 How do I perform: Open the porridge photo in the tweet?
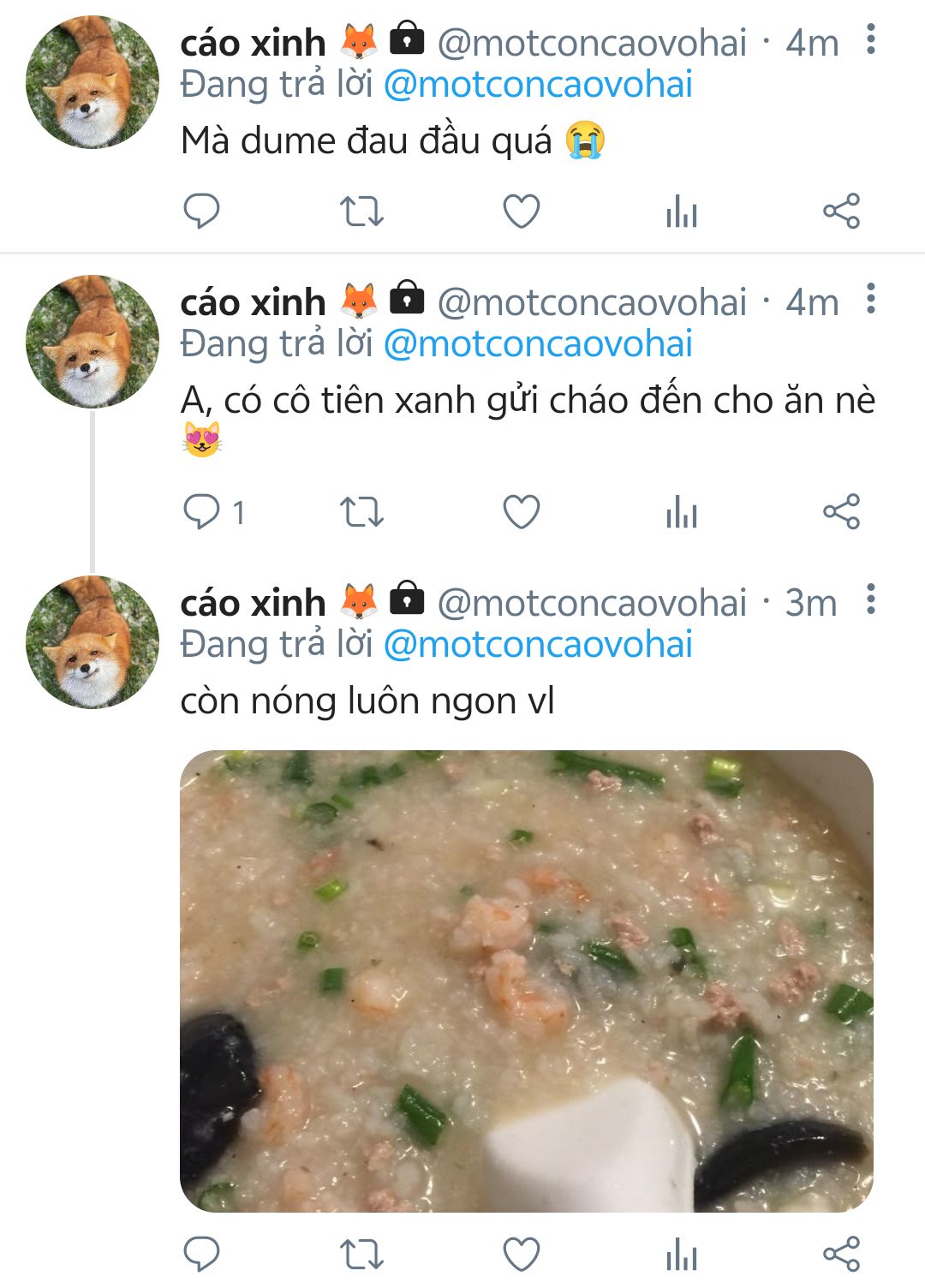(526, 981)
